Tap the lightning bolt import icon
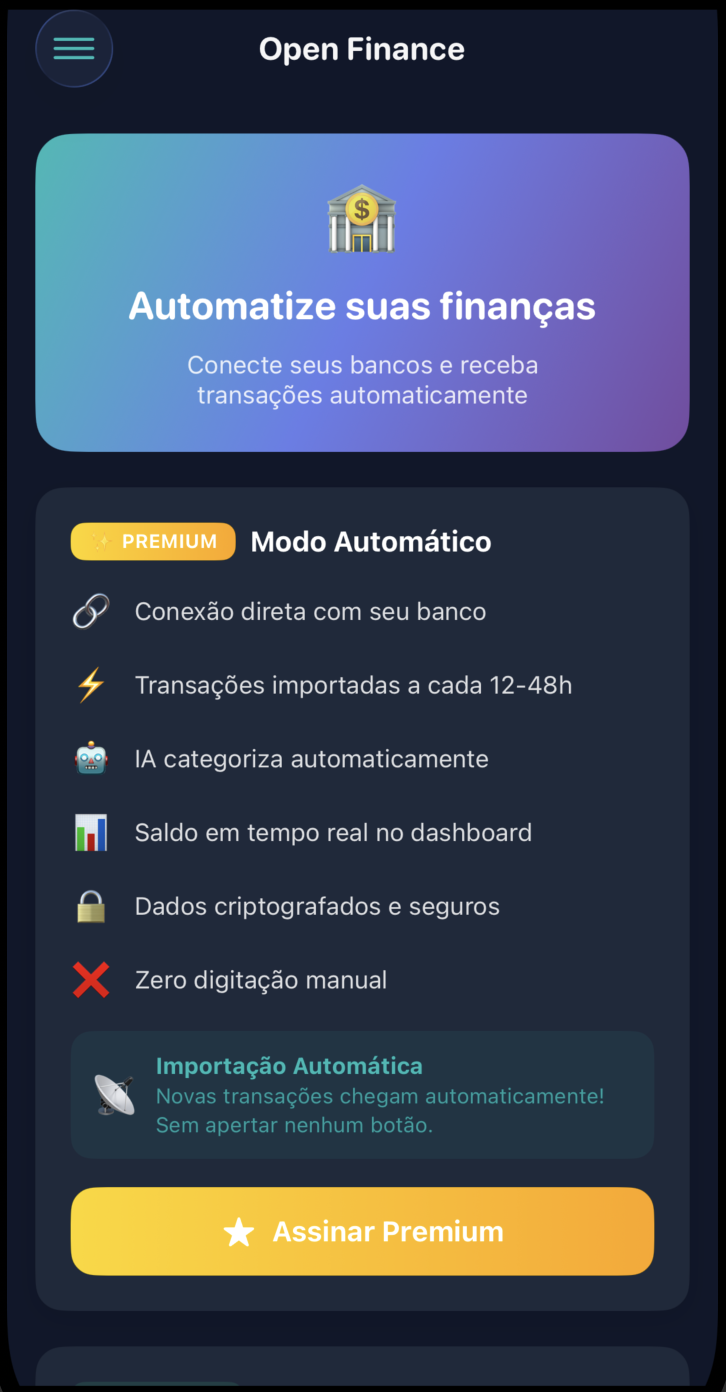 pyautogui.click(x=91, y=684)
